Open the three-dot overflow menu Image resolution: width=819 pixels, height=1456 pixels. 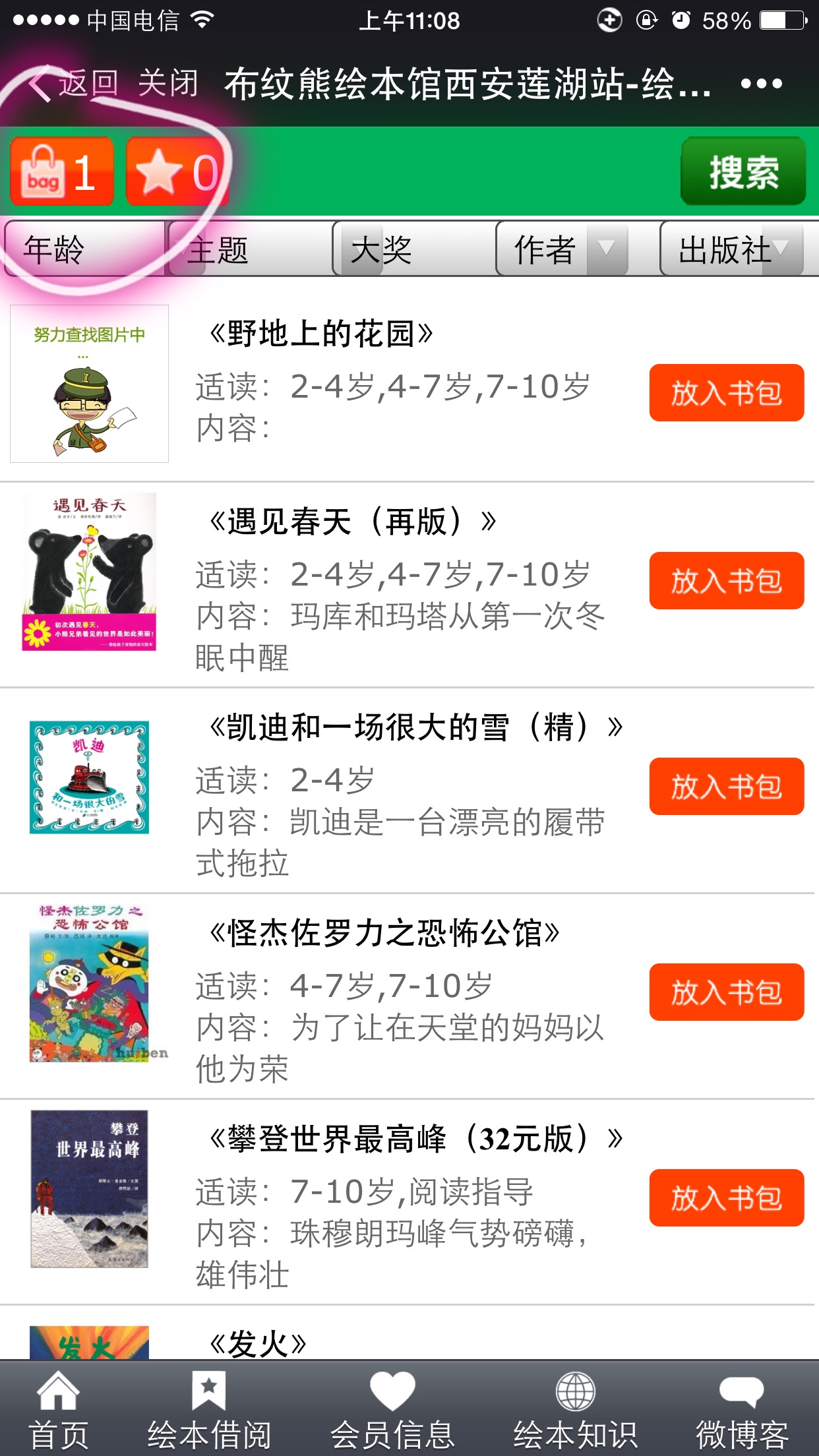click(x=761, y=84)
